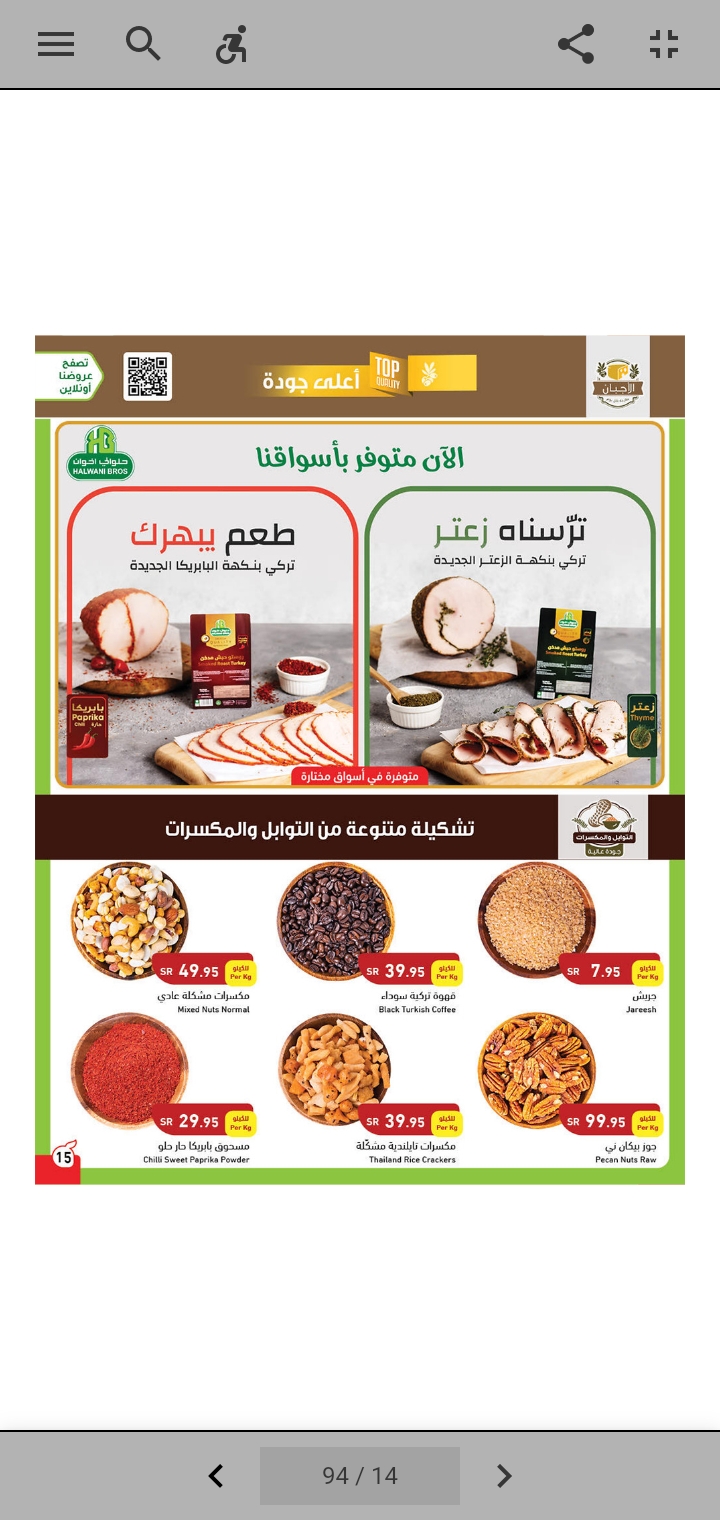Exit fullscreen view

pyautogui.click(x=663, y=45)
